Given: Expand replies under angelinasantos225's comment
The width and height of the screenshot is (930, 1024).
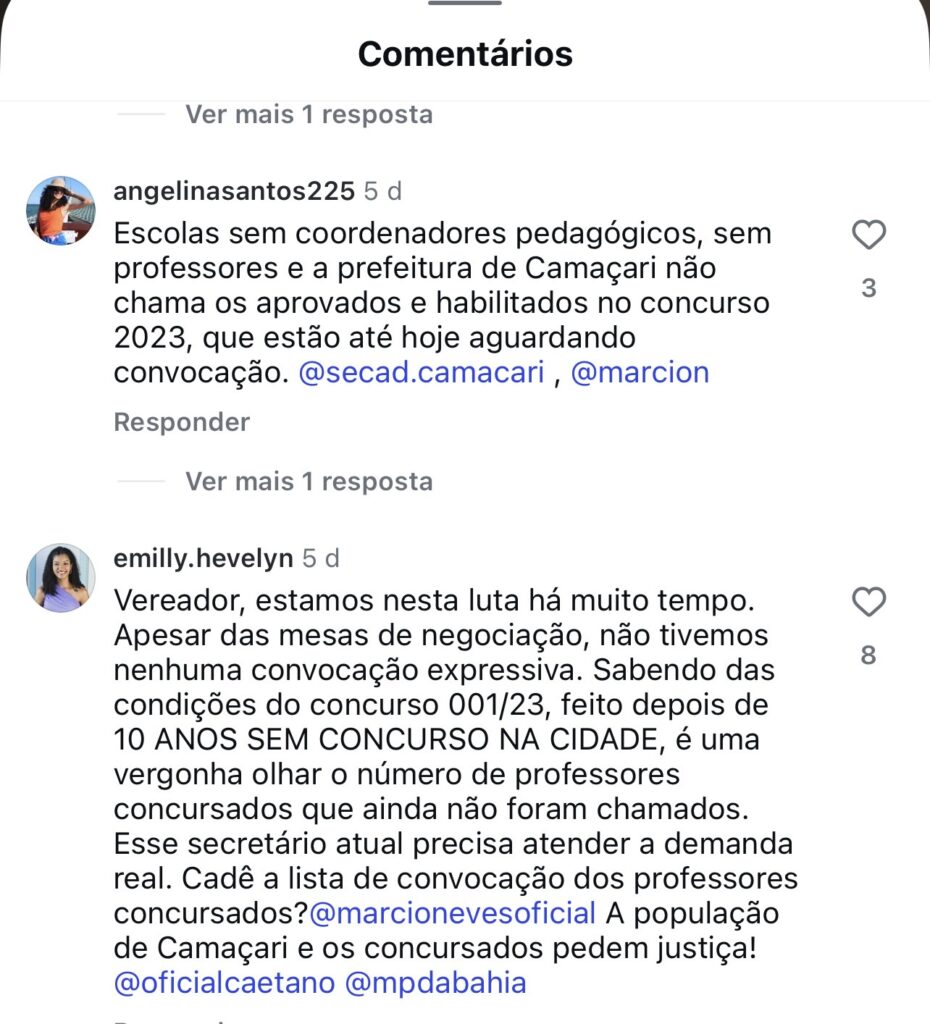Looking at the screenshot, I should tap(308, 482).
